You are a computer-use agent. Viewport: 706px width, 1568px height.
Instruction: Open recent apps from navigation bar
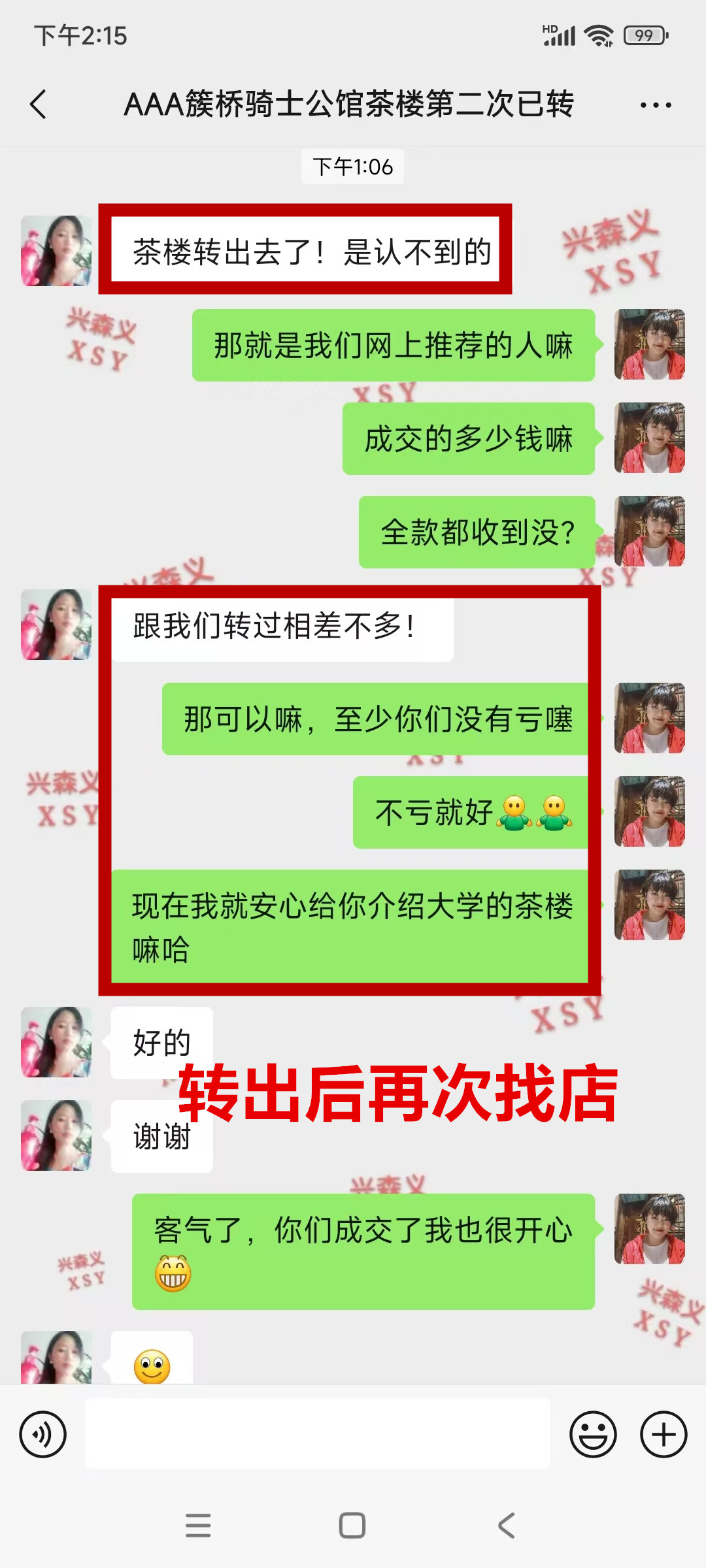tap(198, 1526)
